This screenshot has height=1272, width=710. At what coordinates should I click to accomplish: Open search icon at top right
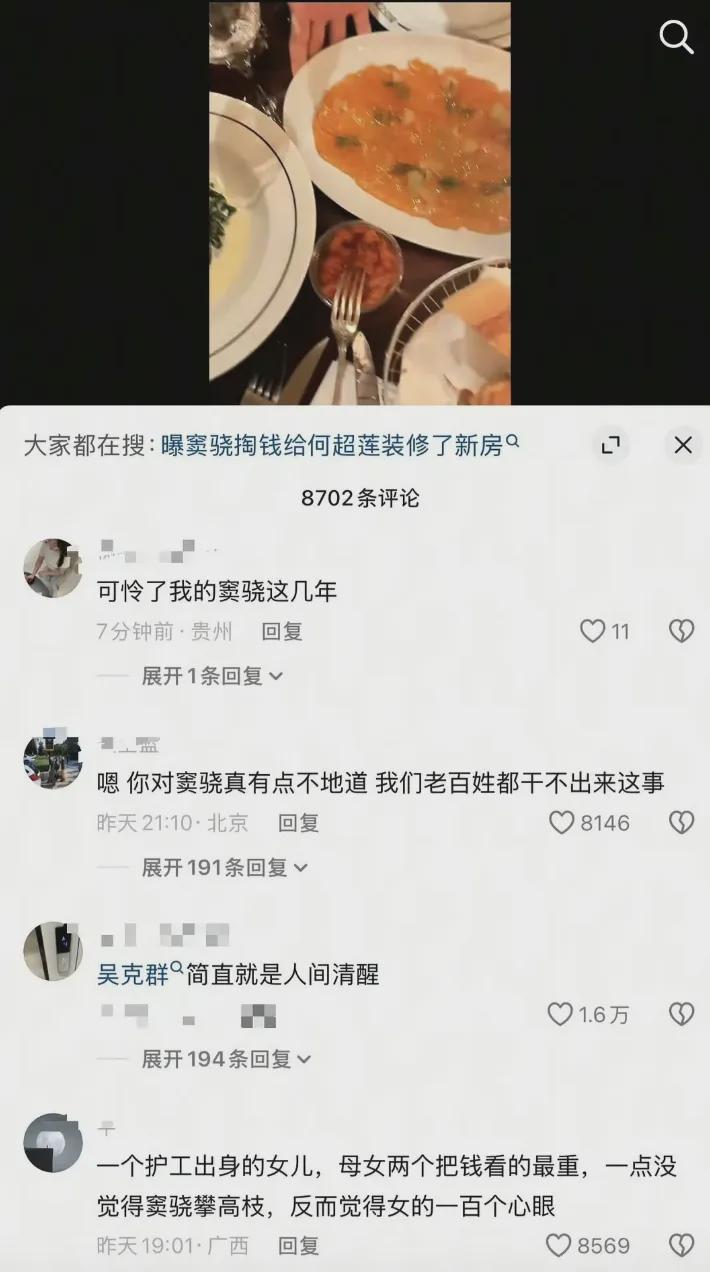point(677,37)
